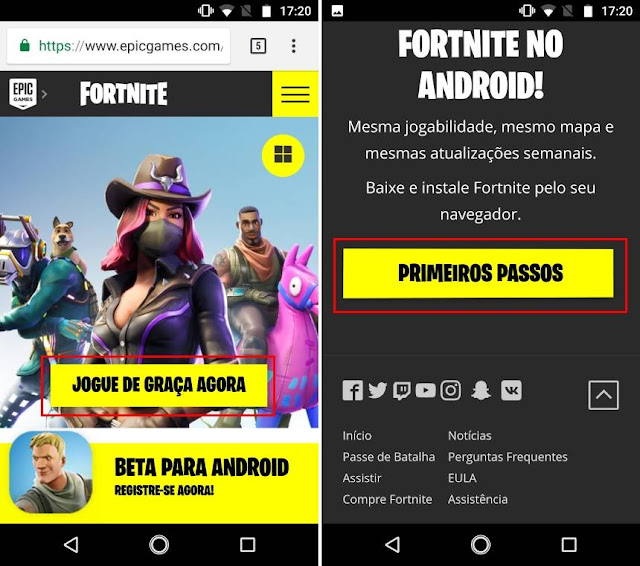Viewport: 640px width, 566px height.
Task: Open the browser tab switcher
Action: [258, 46]
